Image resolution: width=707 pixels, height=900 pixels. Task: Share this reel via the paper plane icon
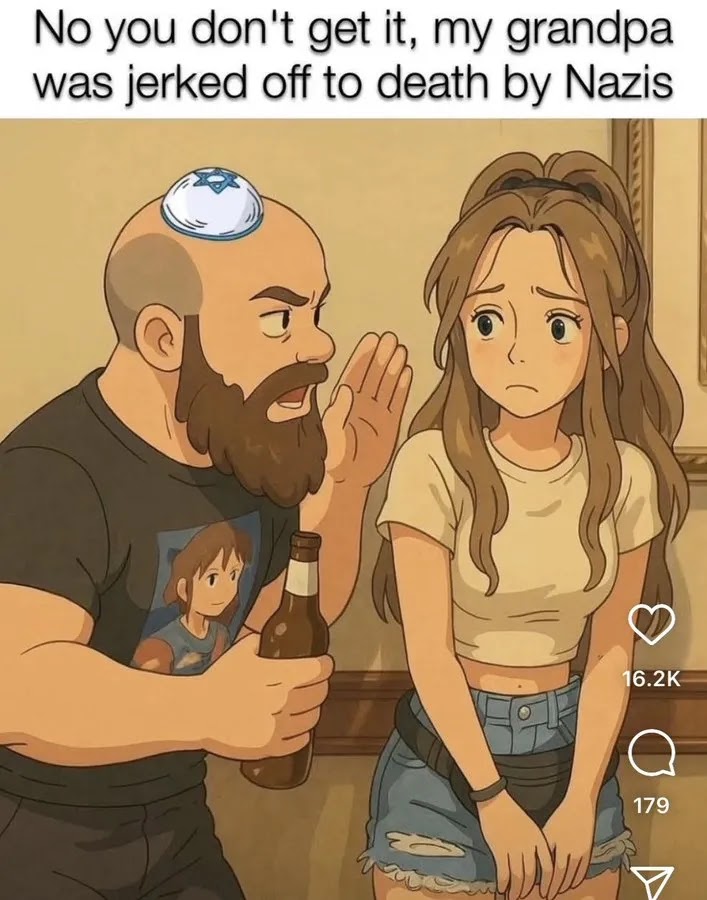click(651, 880)
